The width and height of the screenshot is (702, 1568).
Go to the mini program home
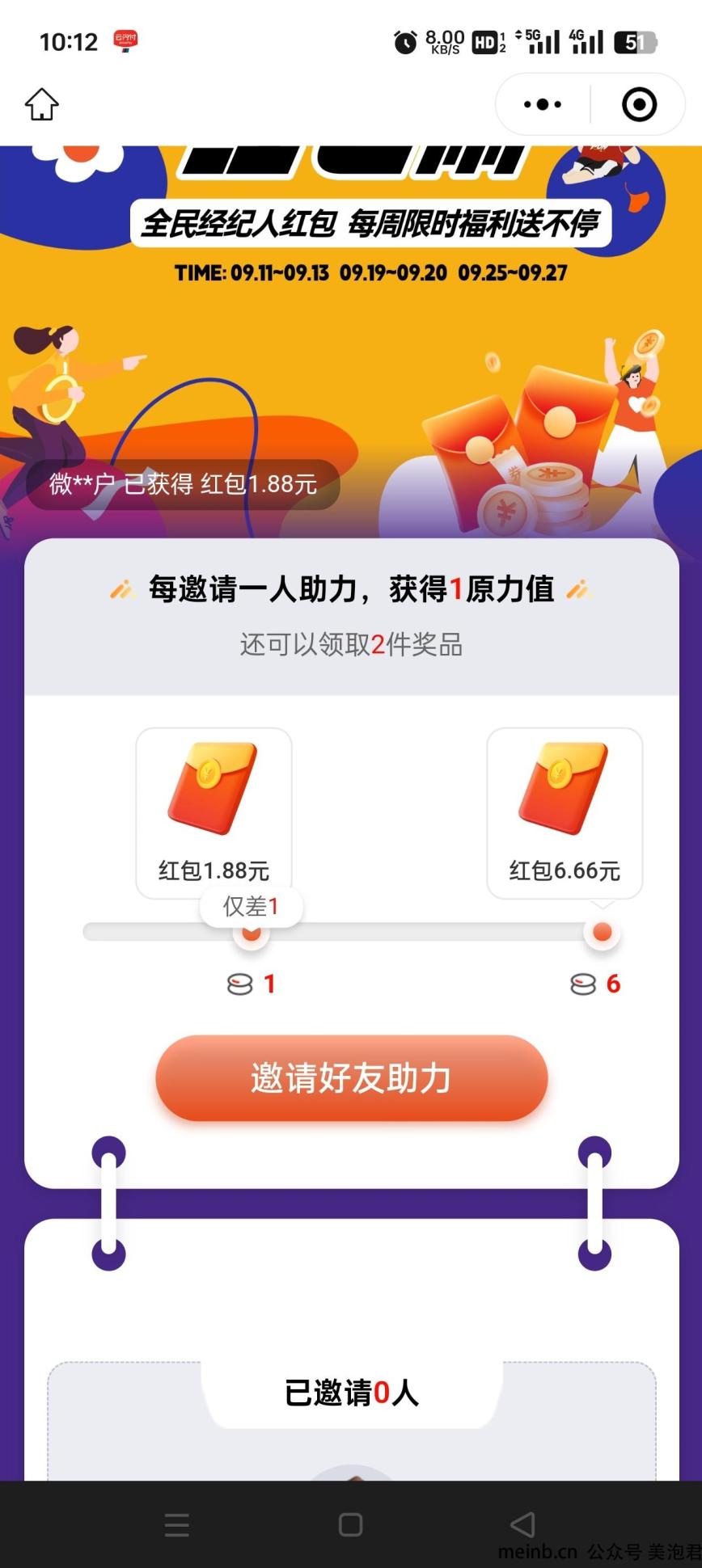point(42,104)
